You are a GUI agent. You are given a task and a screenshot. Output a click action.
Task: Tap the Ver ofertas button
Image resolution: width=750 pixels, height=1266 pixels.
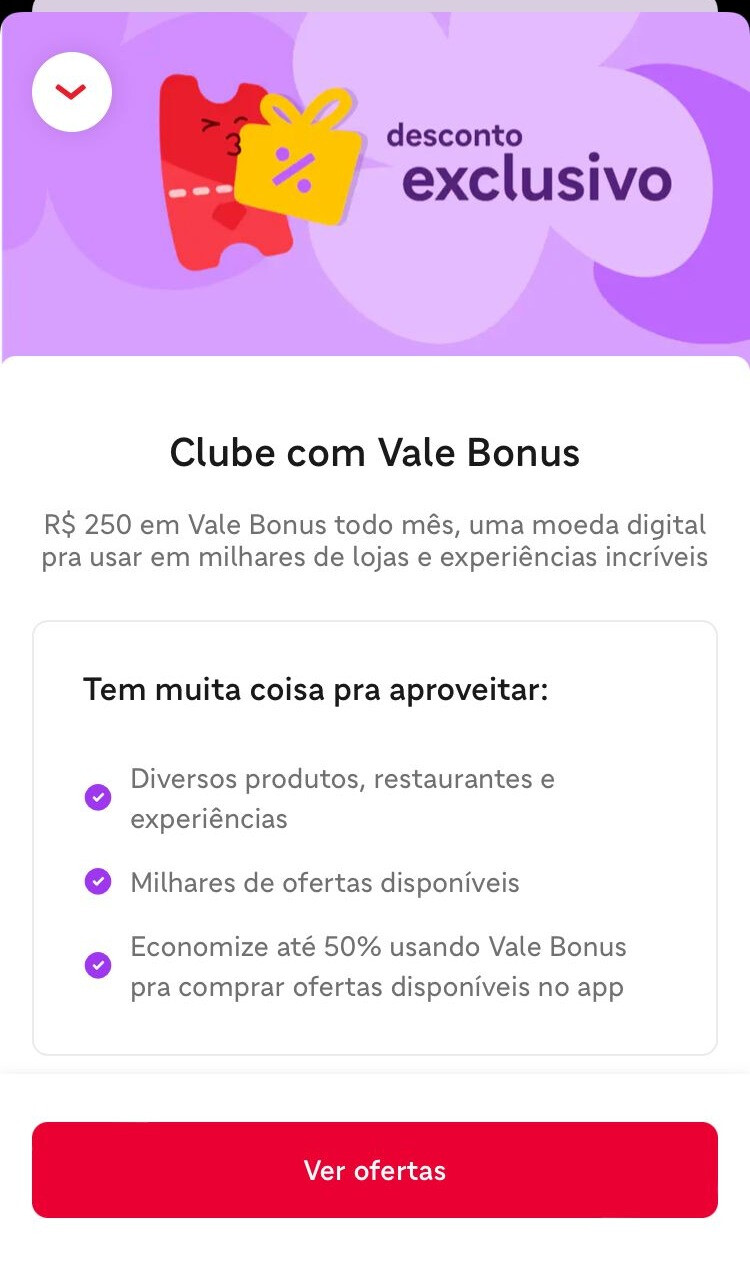click(375, 1170)
